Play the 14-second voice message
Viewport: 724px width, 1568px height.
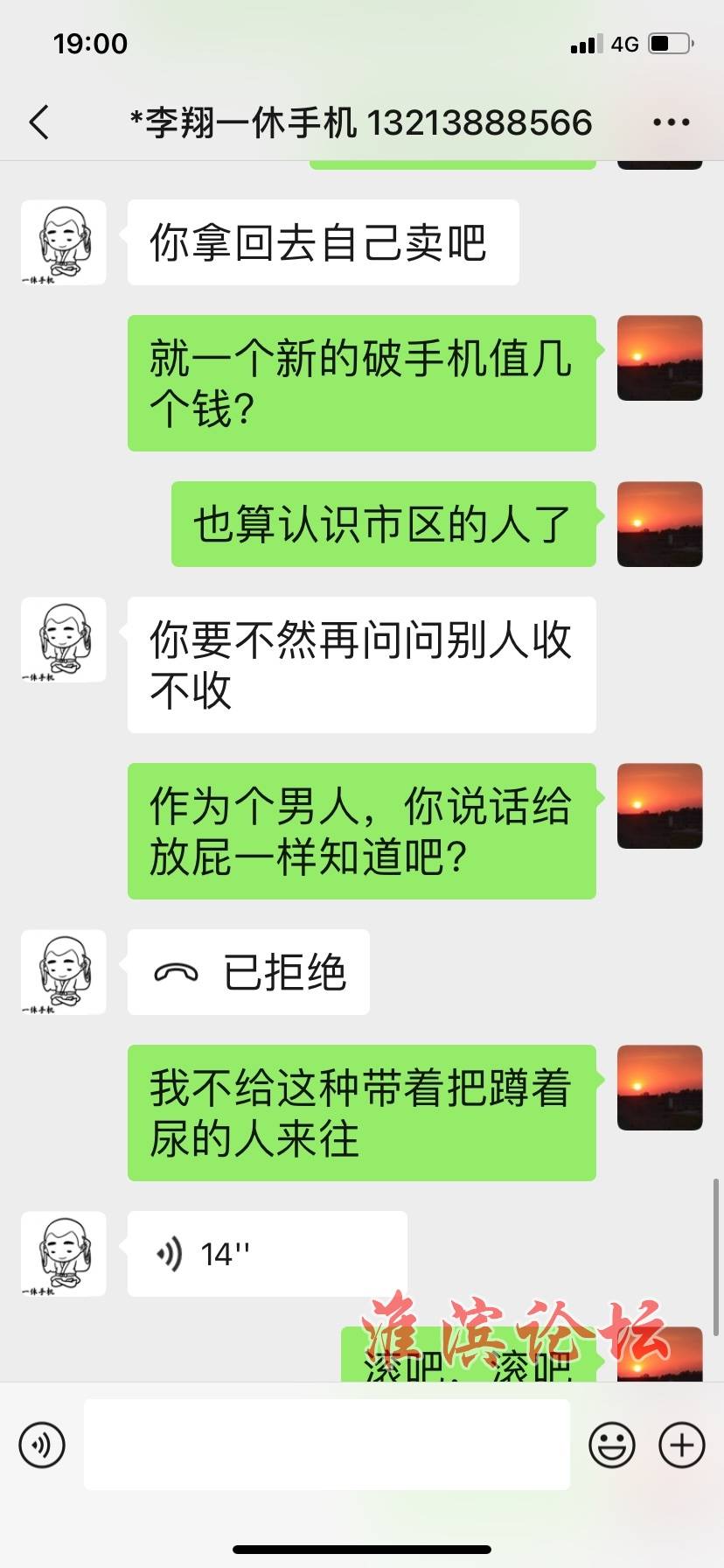267,1253
